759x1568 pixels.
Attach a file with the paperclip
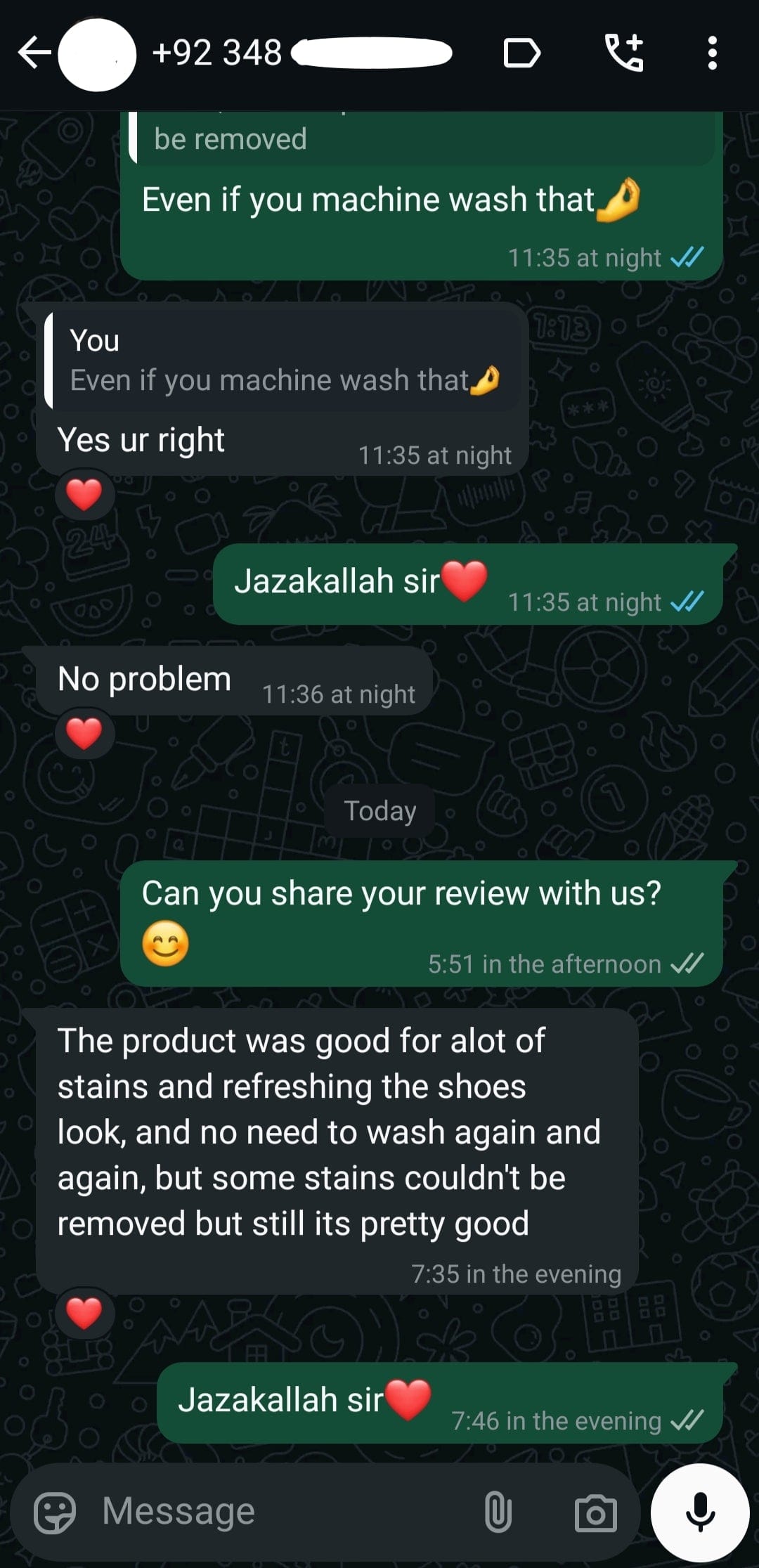pos(498,1512)
